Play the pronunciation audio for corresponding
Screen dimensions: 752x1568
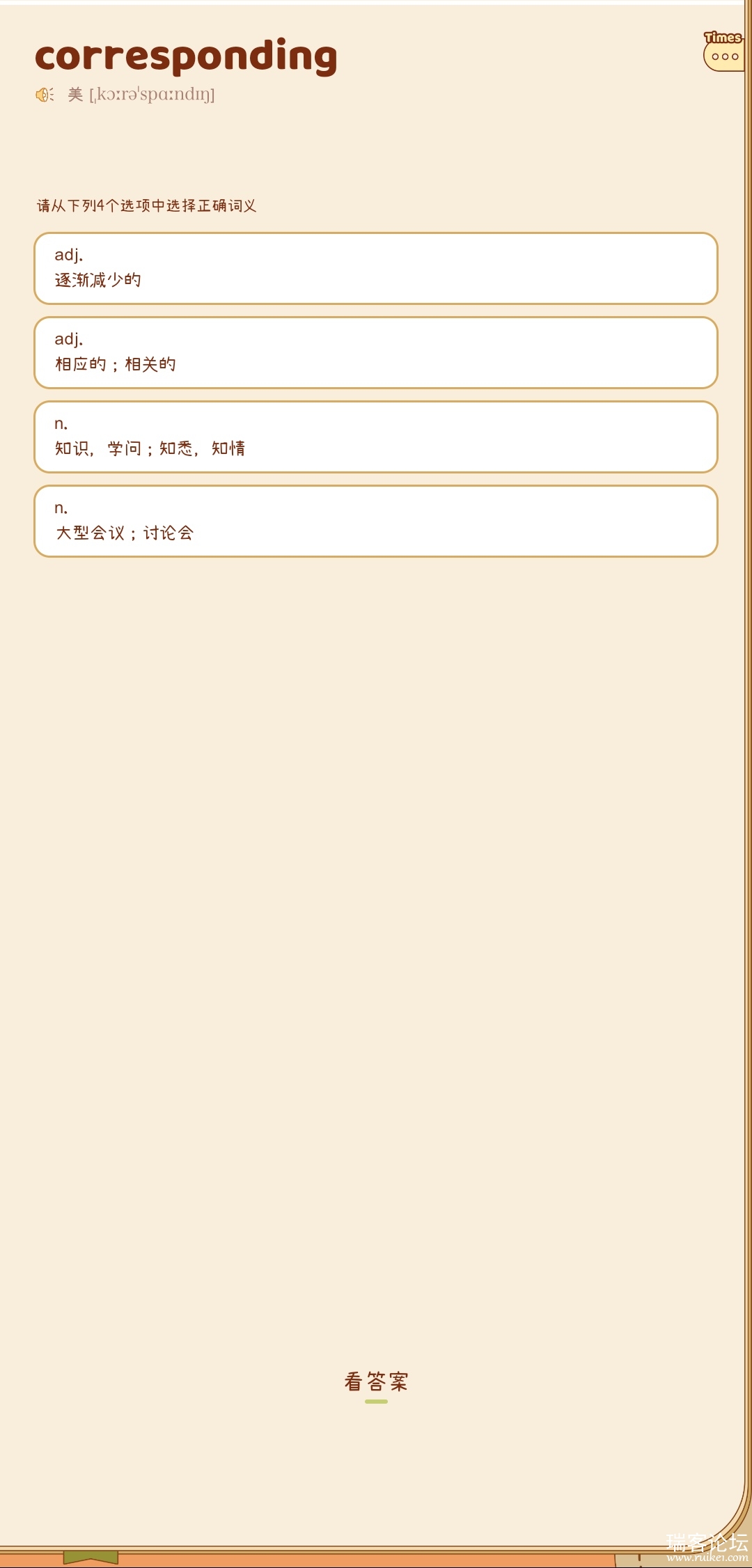(45, 95)
